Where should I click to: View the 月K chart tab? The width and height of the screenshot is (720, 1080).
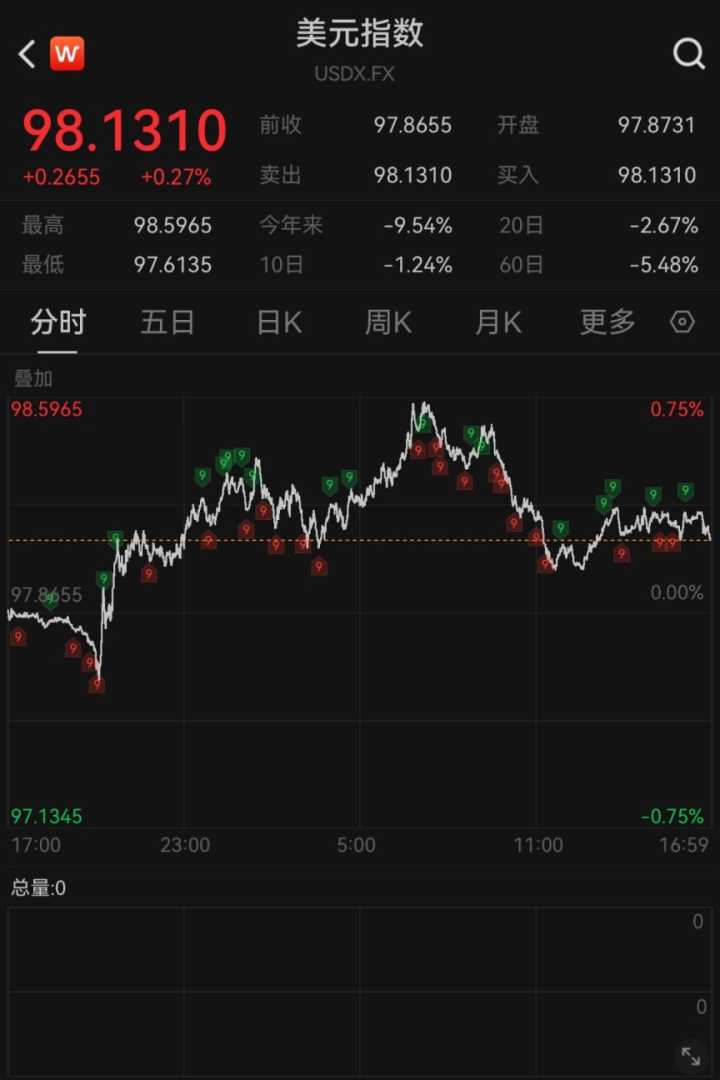click(498, 322)
